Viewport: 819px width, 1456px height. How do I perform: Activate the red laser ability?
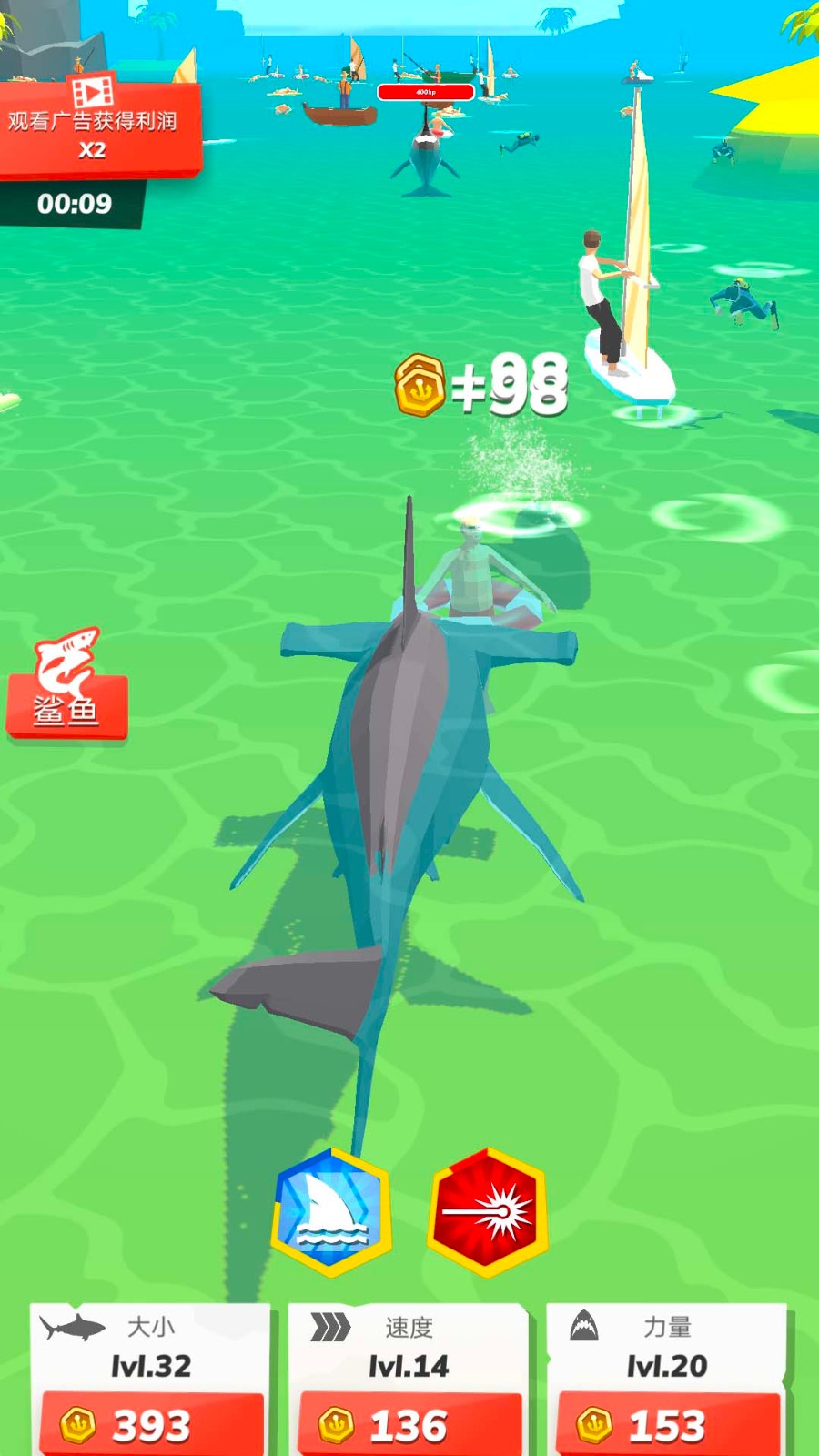coord(488,1212)
